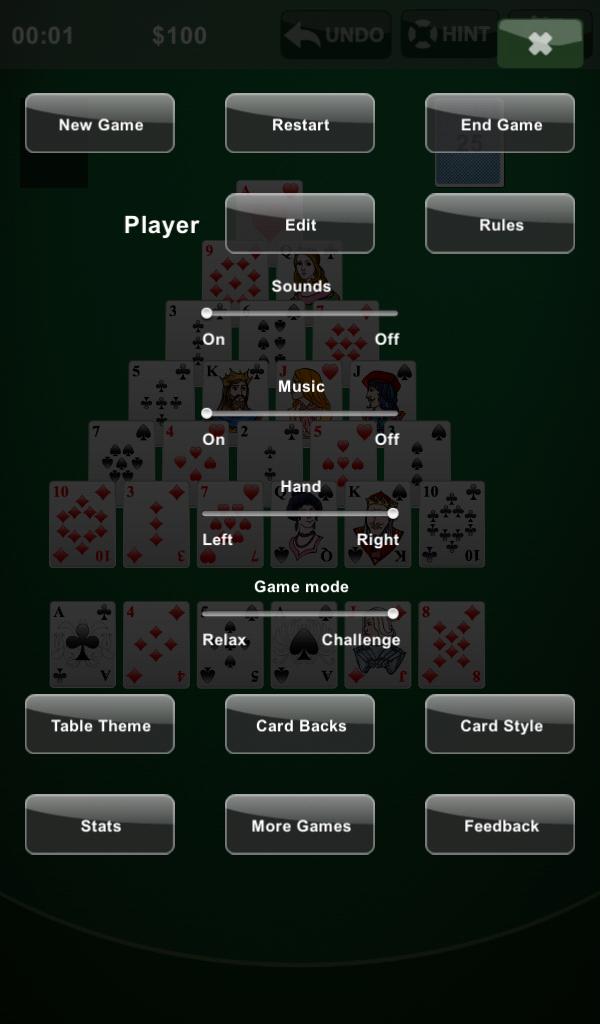Open Table Theme options
This screenshot has height=1024, width=600.
pyautogui.click(x=100, y=724)
